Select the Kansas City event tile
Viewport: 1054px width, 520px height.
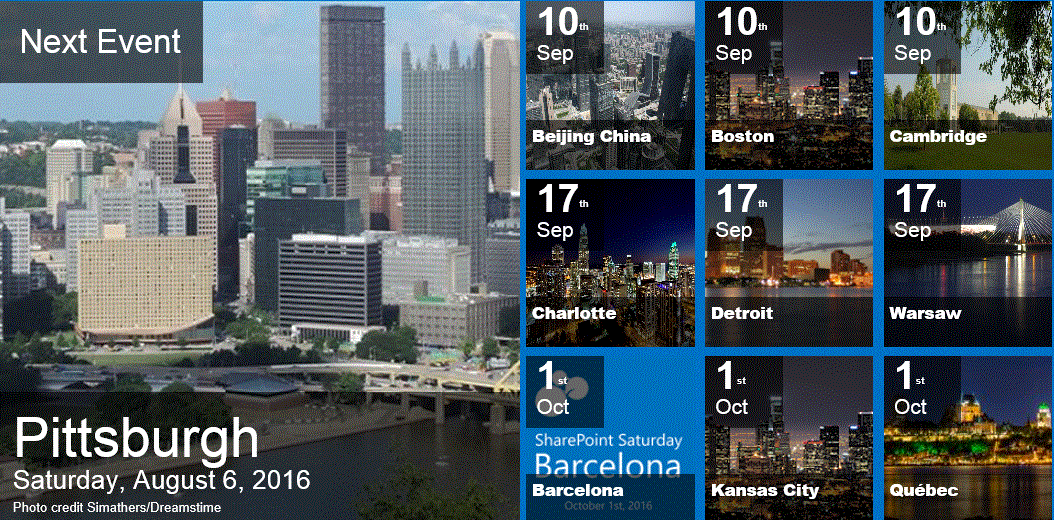tap(789, 438)
